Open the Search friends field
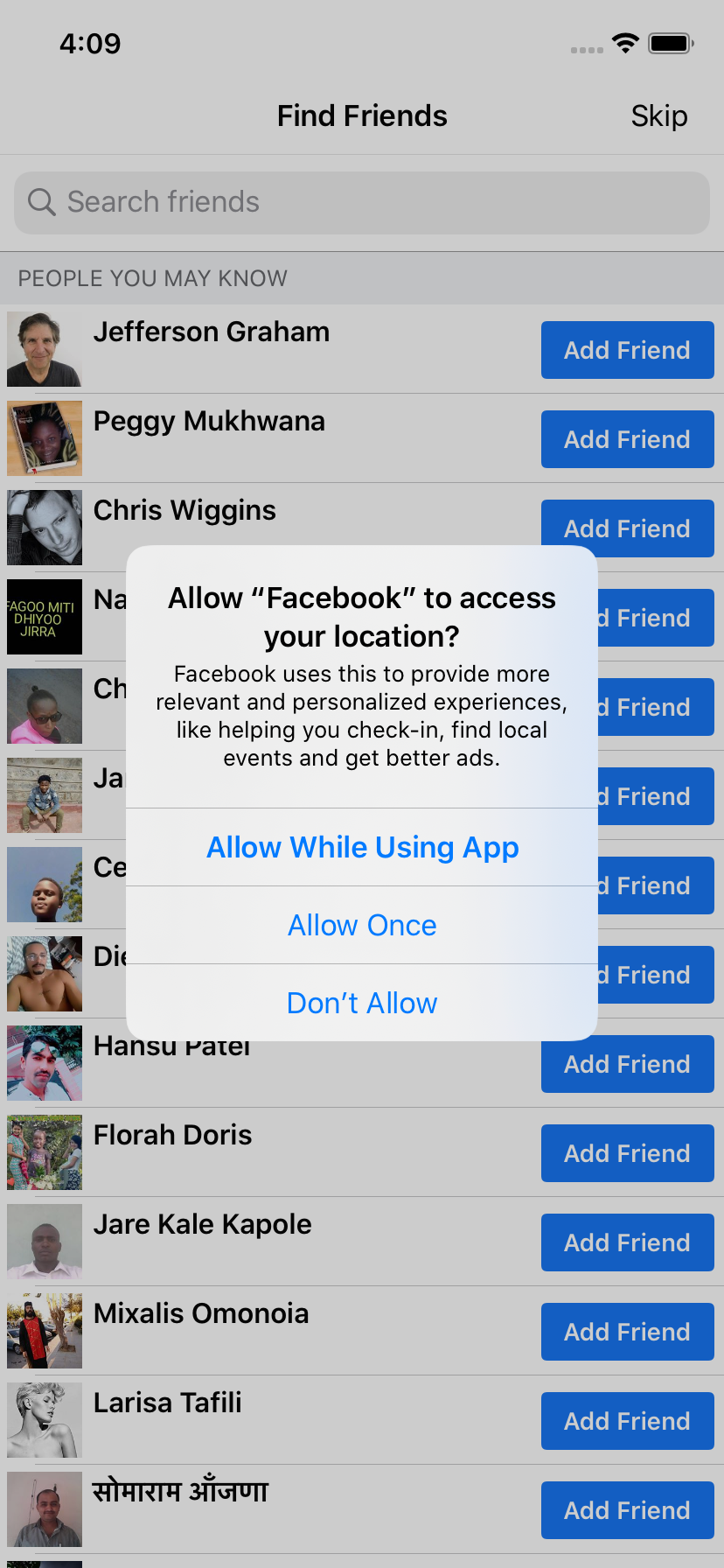Screen dimensions: 724x1568 point(362,202)
